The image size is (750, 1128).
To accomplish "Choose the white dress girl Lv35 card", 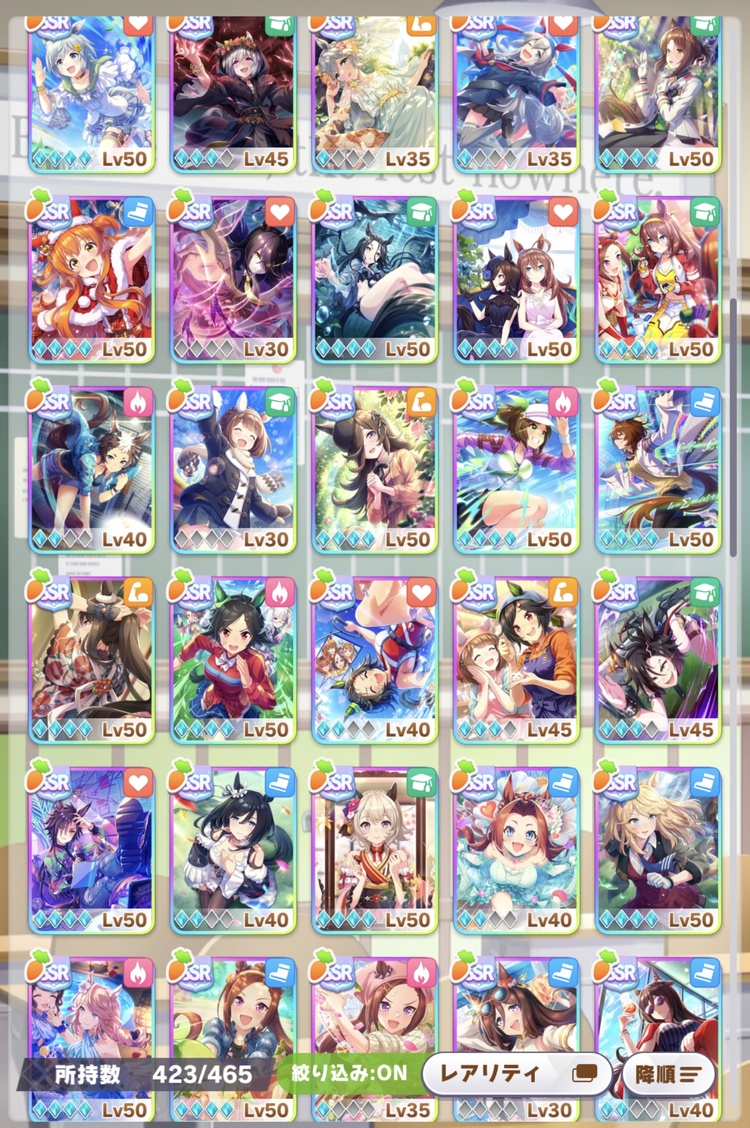I will point(375,90).
